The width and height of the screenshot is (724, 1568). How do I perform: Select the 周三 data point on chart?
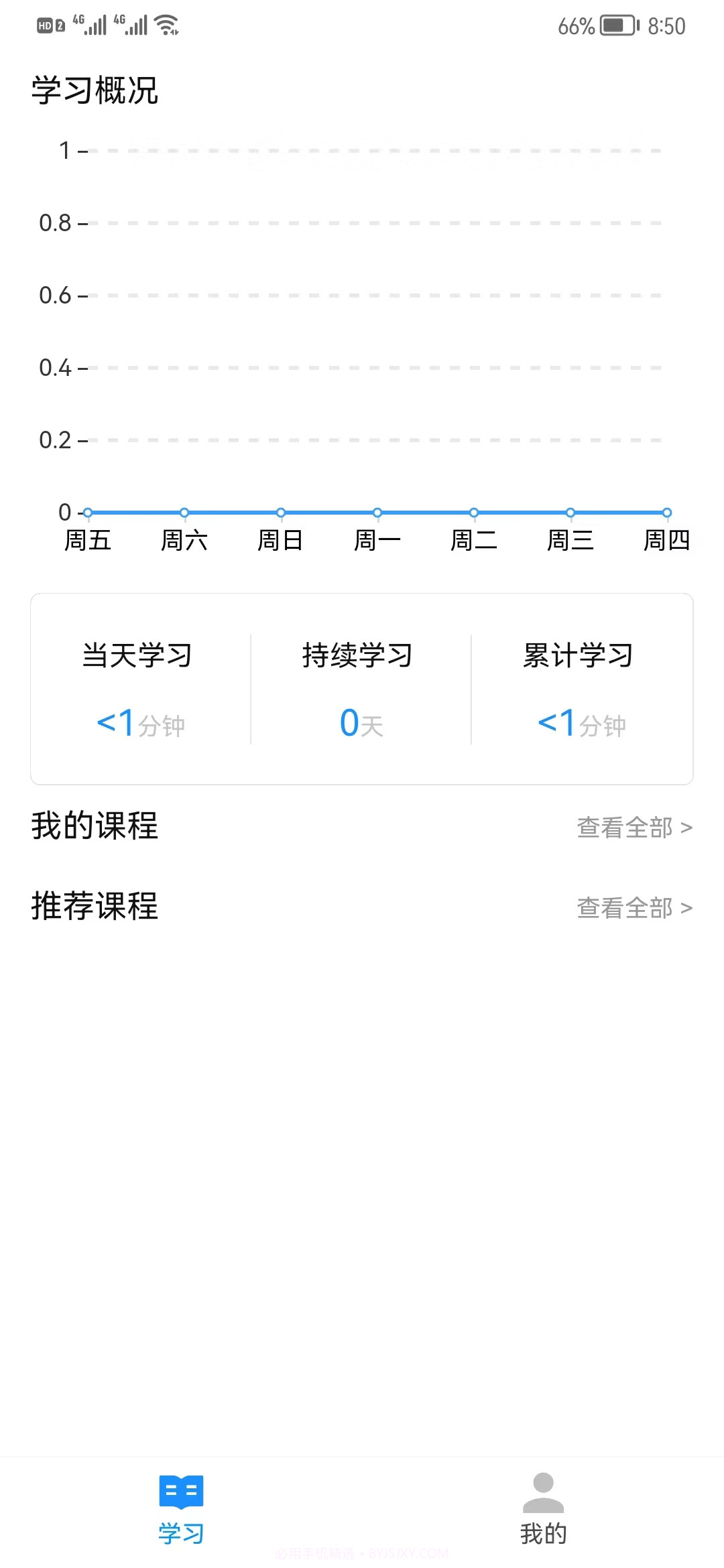570,511
